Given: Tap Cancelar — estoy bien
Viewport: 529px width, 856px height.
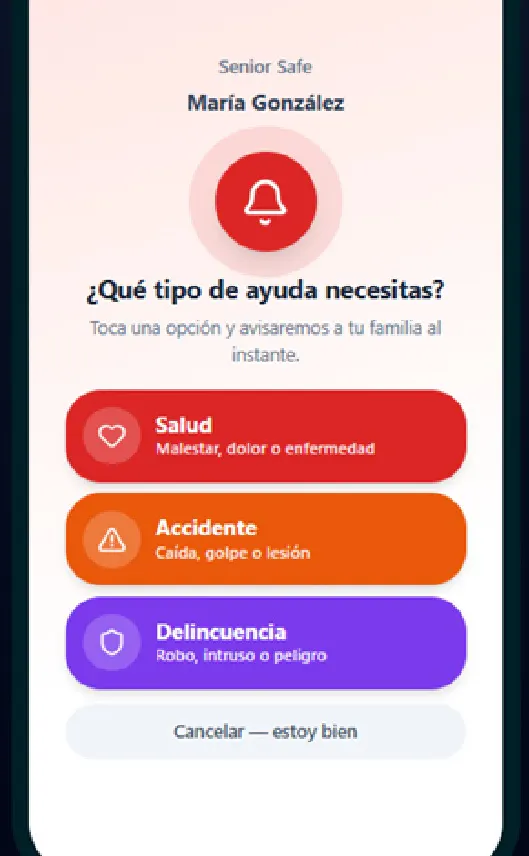Looking at the screenshot, I should click(x=266, y=732).
